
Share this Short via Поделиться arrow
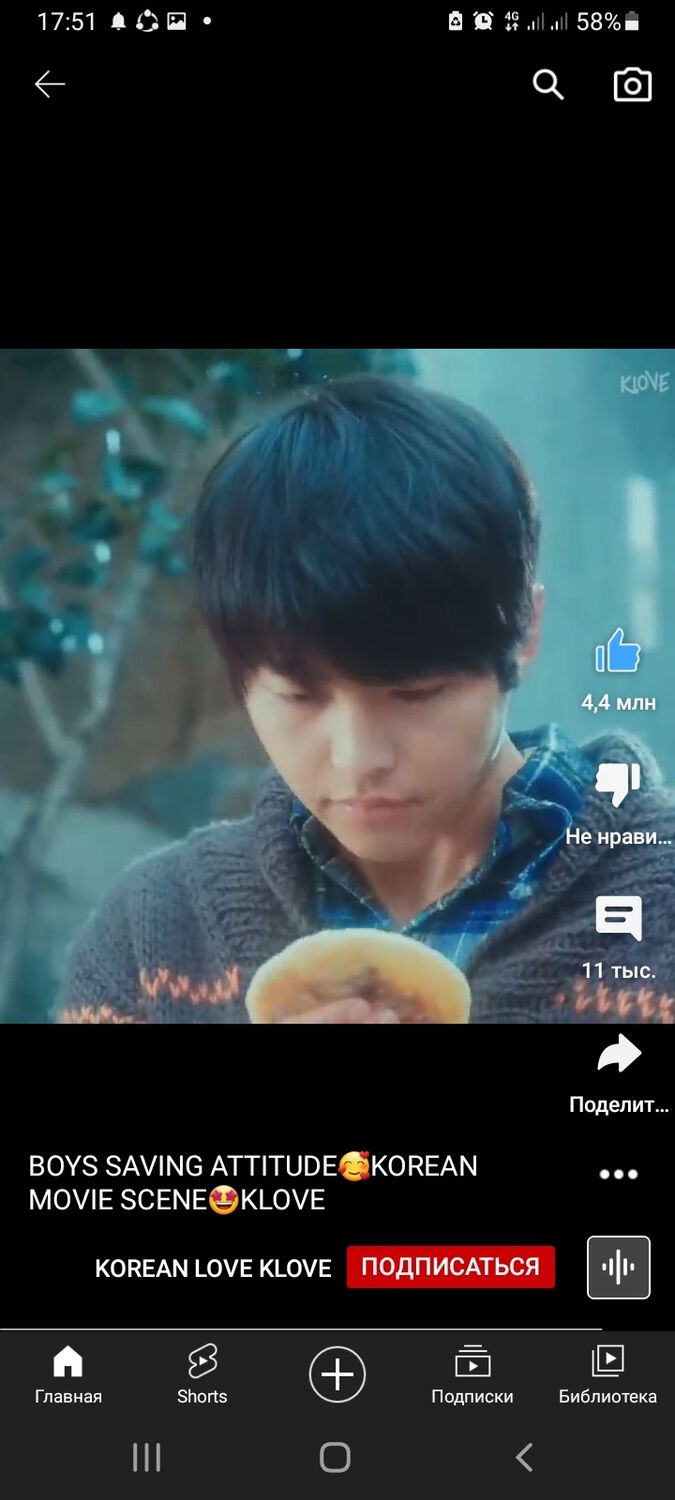click(x=618, y=1055)
